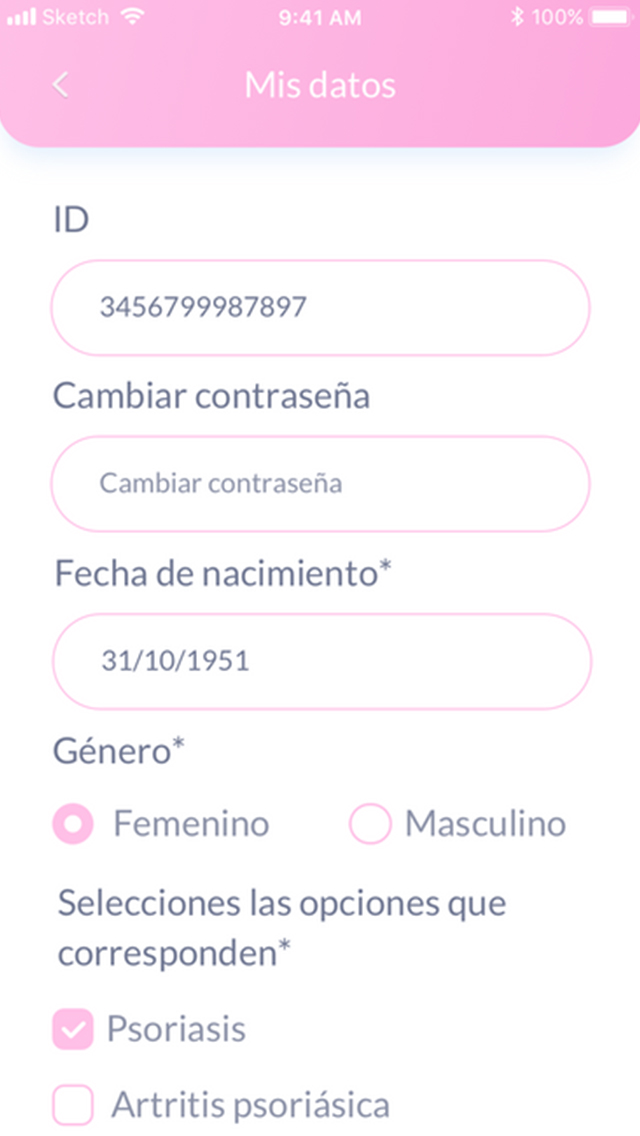Image resolution: width=640 pixels, height=1136 pixels.
Task: Change the Fecha de nacimiento date
Action: pyautogui.click(x=320, y=661)
